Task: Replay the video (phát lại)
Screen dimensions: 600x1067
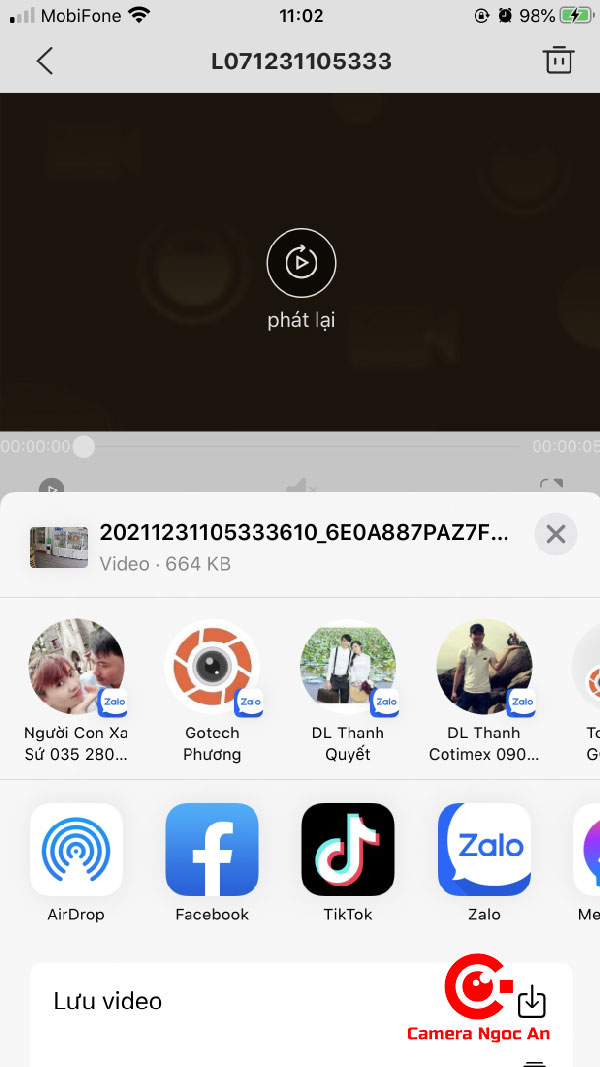Action: pyautogui.click(x=301, y=263)
